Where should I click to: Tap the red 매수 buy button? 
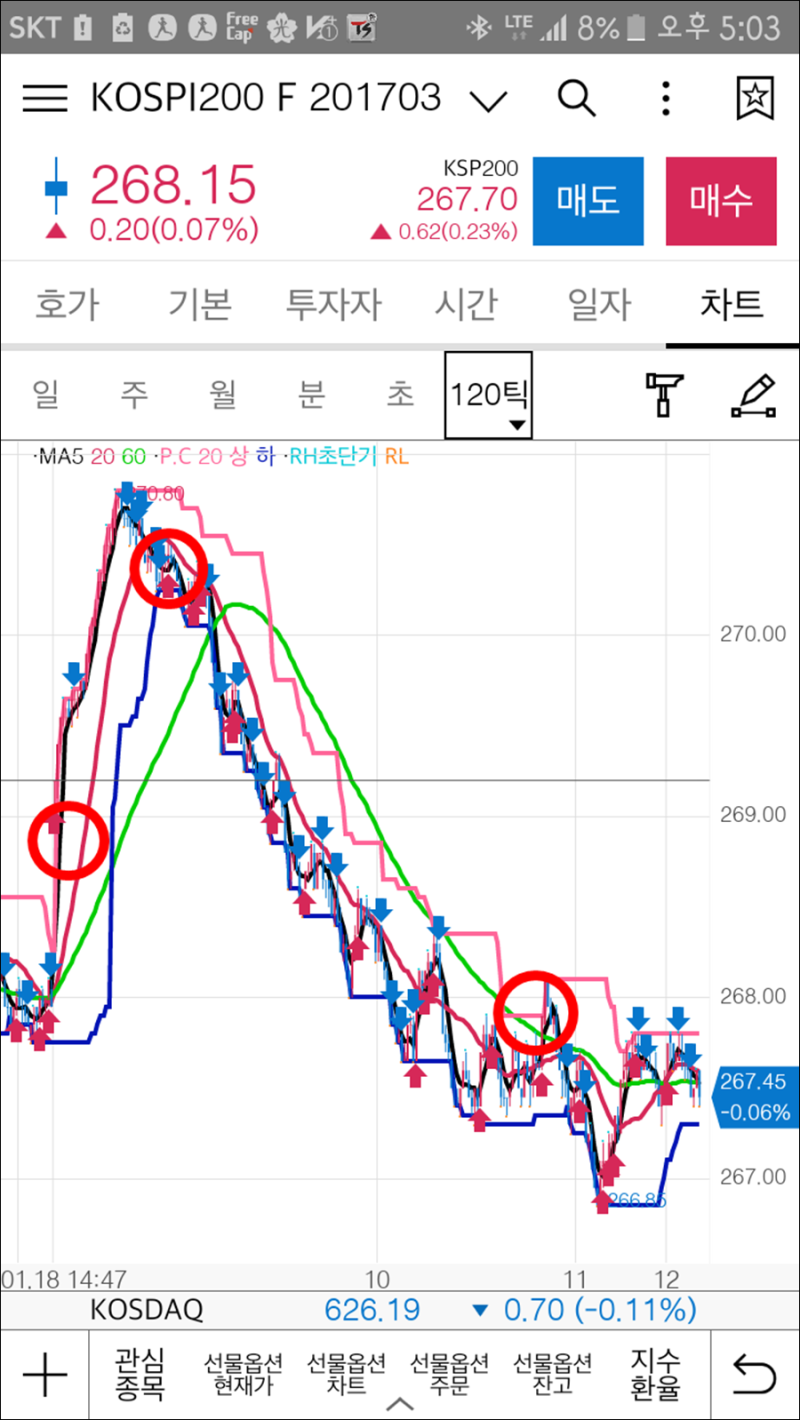[721, 201]
